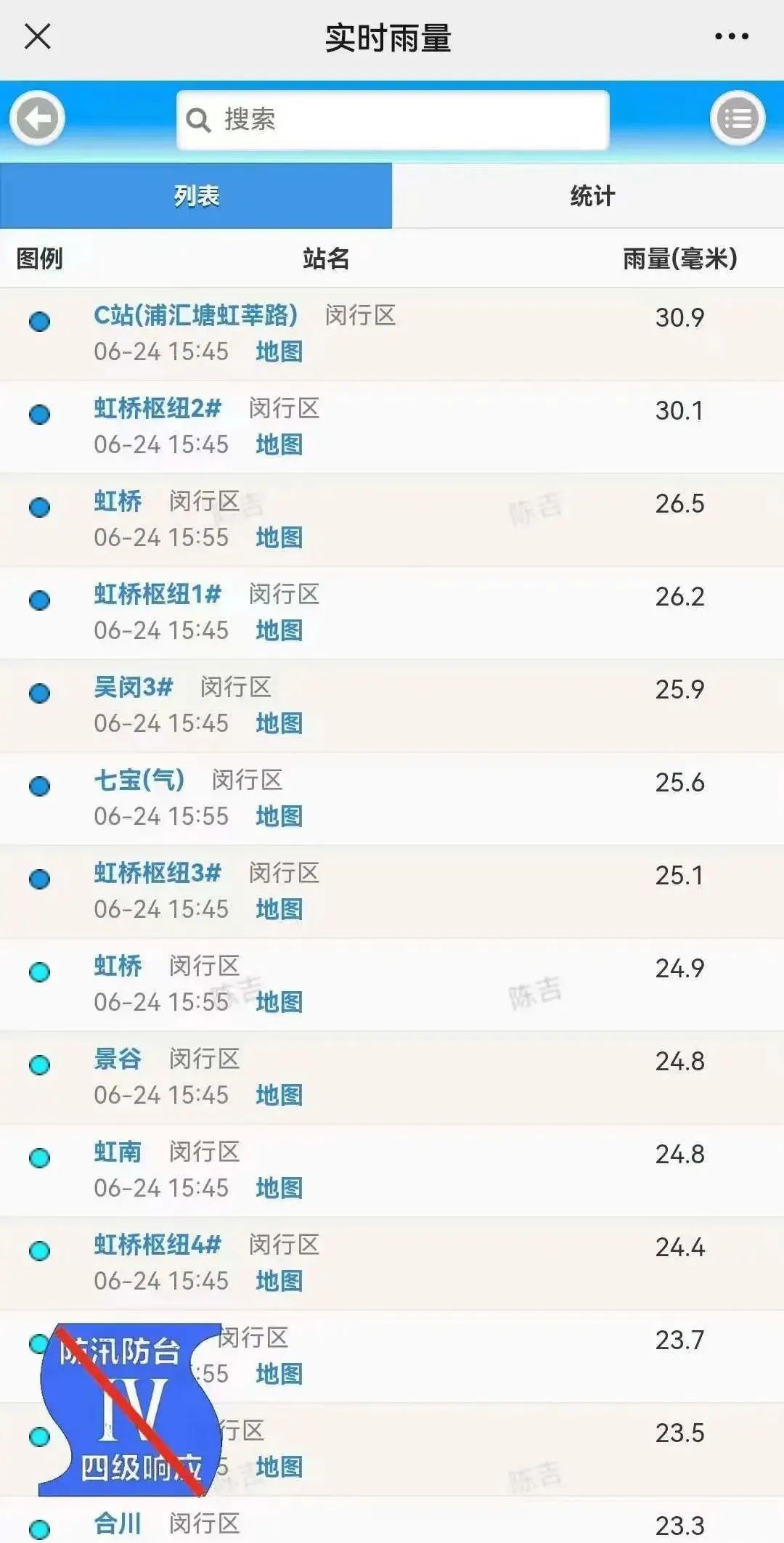Open 地图 for C站(浦汇塘虹莘路)
The width and height of the screenshot is (784, 1543).
coord(279,352)
